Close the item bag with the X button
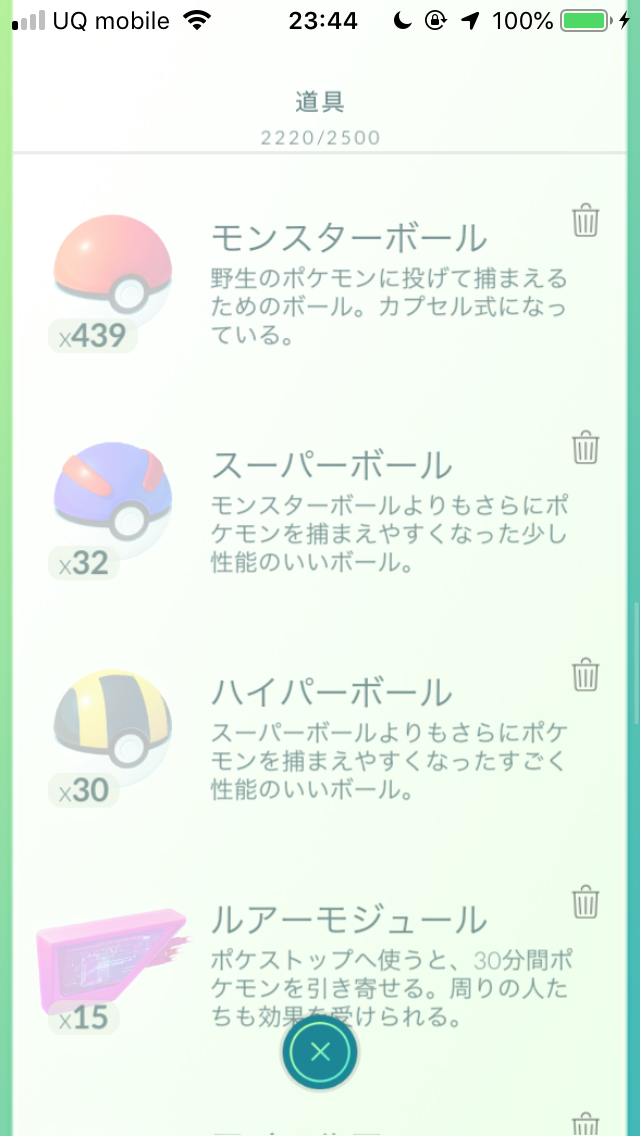The width and height of the screenshot is (640, 1136). pyautogui.click(x=320, y=1052)
